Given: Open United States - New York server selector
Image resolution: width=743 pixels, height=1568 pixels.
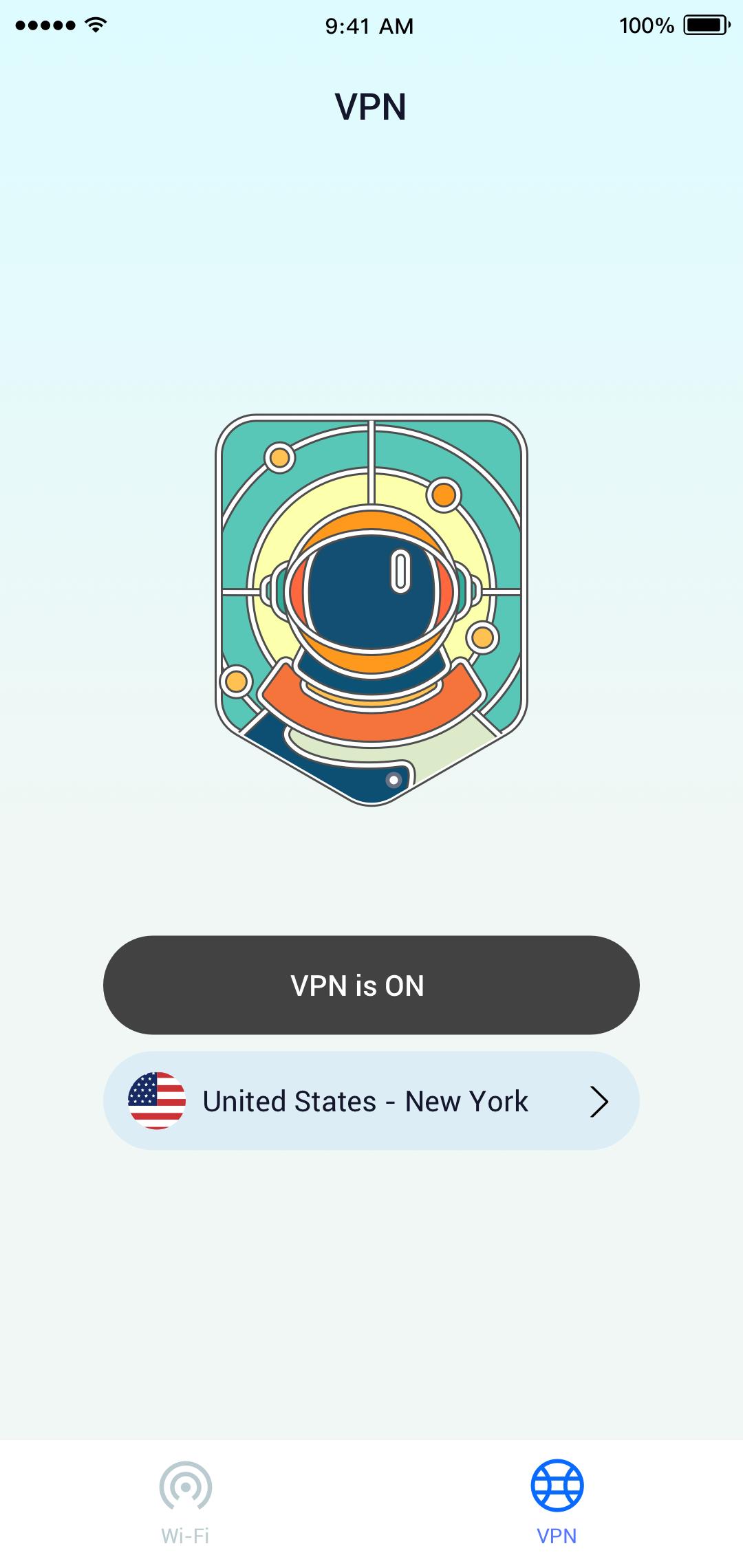Looking at the screenshot, I should pos(371,1101).
